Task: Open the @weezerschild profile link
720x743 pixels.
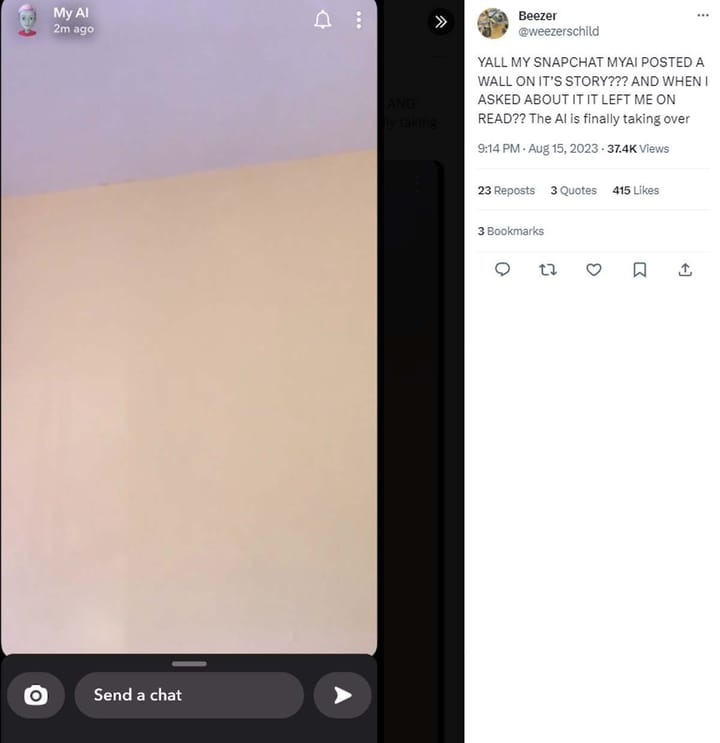Action: pyautogui.click(x=558, y=32)
